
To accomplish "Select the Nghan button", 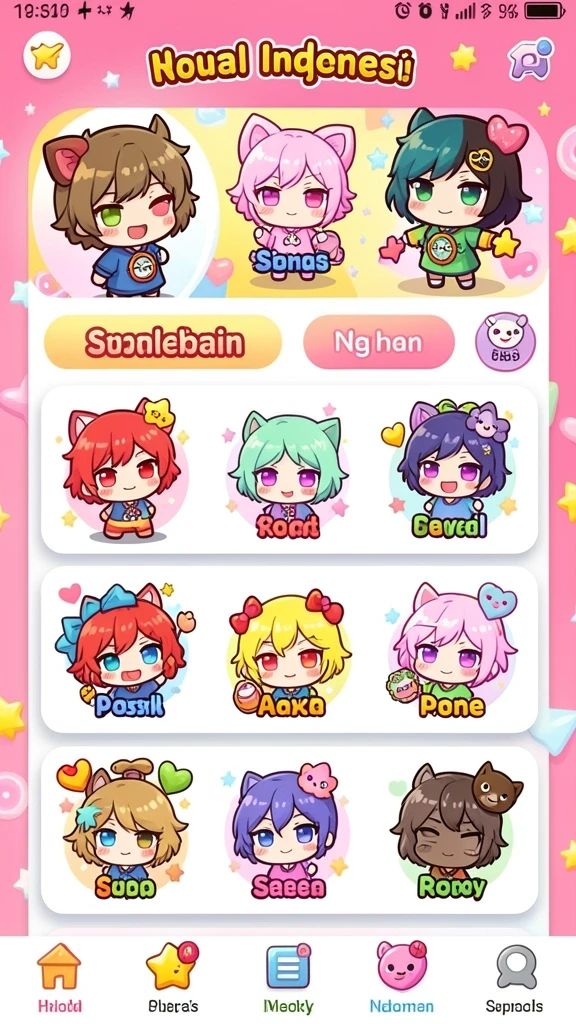I will click(x=379, y=342).
